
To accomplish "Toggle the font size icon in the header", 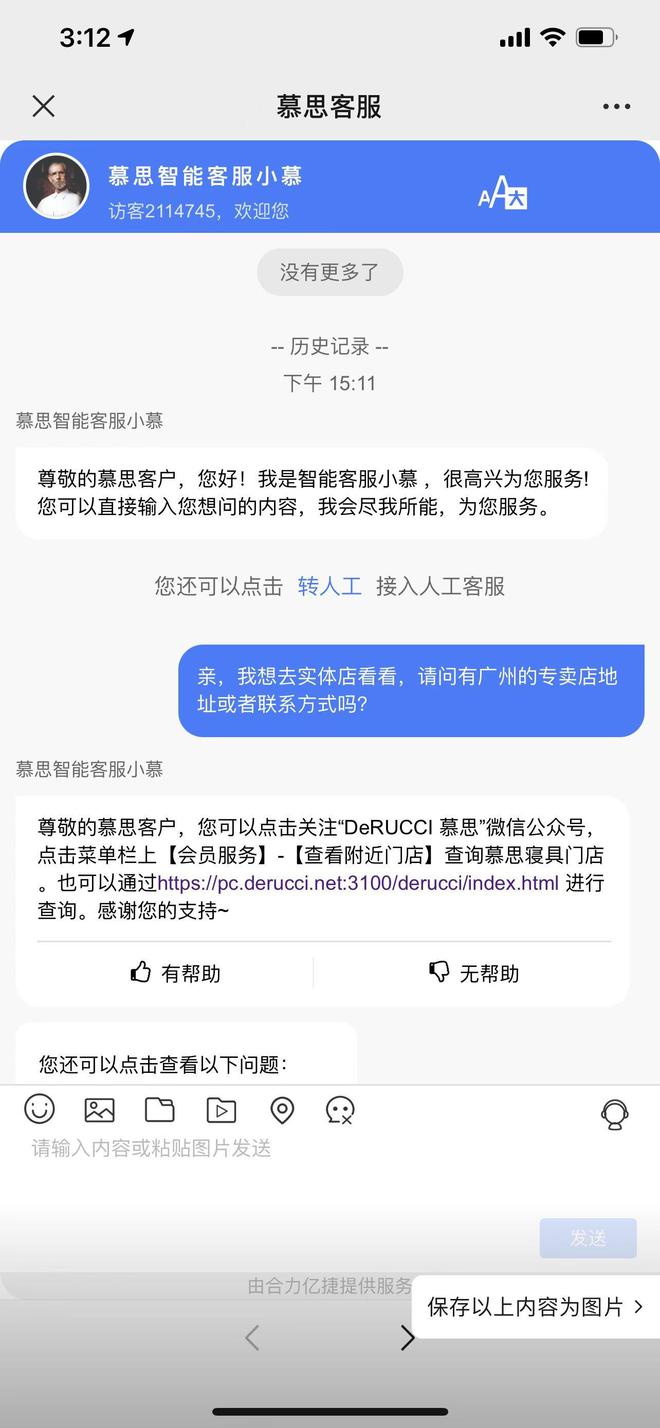I will click(x=502, y=192).
